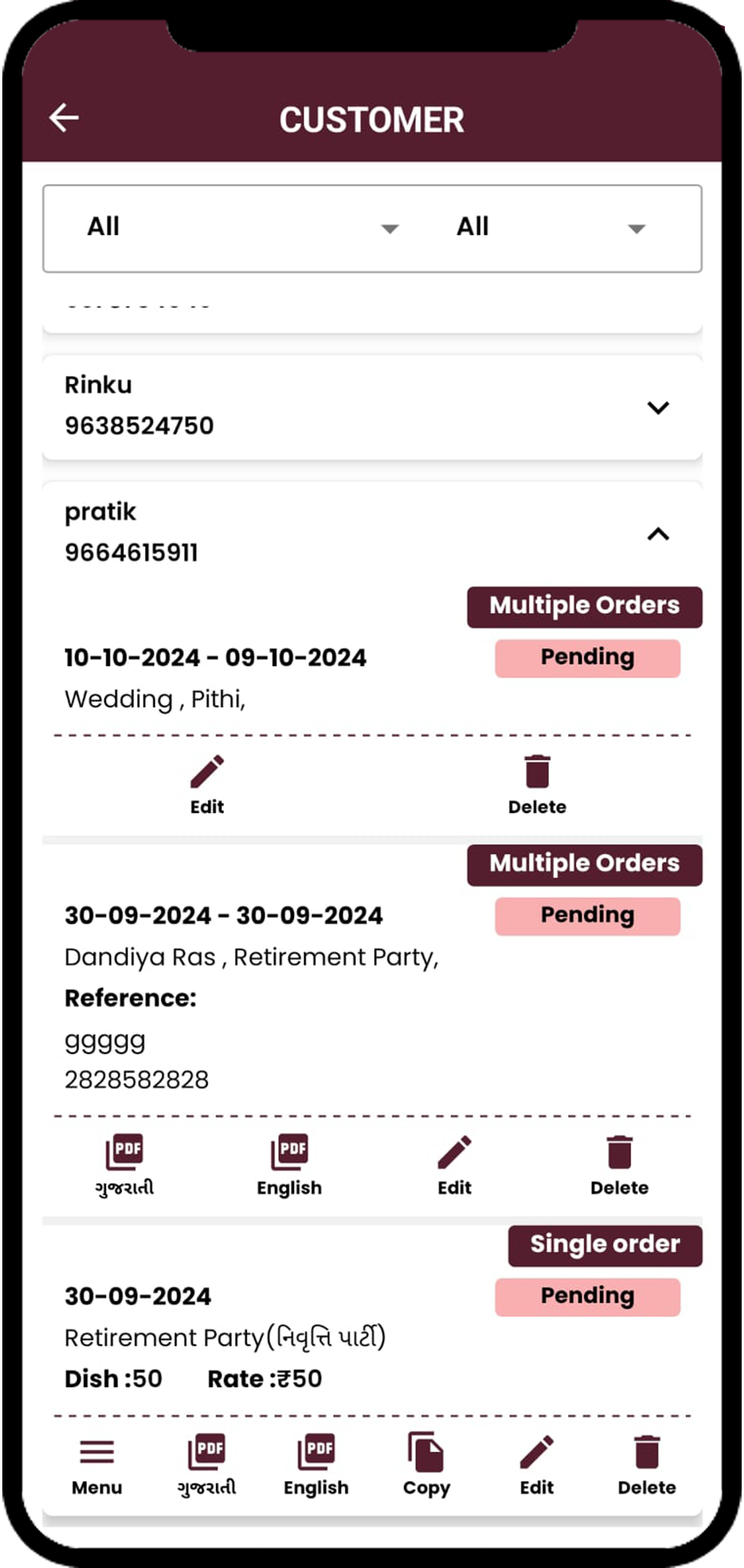This screenshot has width=744, height=1568.
Task: Collapse pratik's order list
Action: click(x=658, y=534)
